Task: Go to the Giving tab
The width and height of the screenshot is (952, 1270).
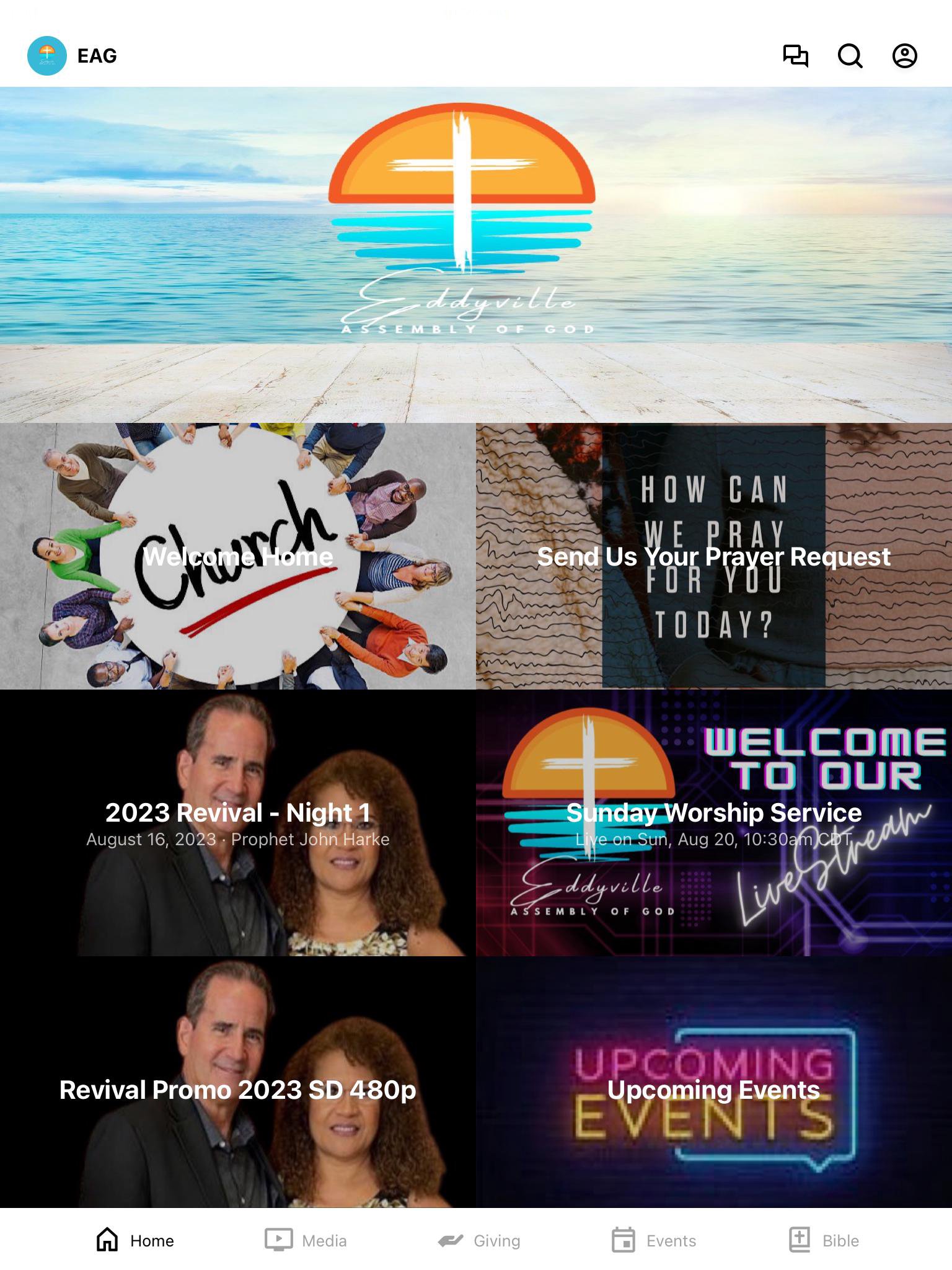Action: point(478,1240)
